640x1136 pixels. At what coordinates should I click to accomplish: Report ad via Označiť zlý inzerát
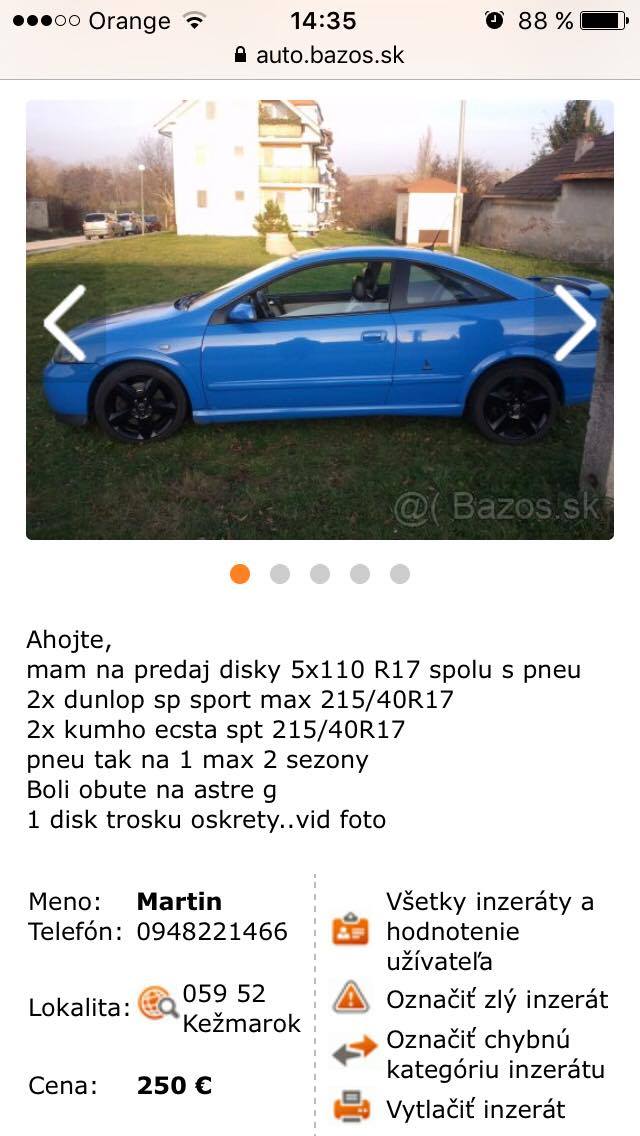(x=497, y=999)
